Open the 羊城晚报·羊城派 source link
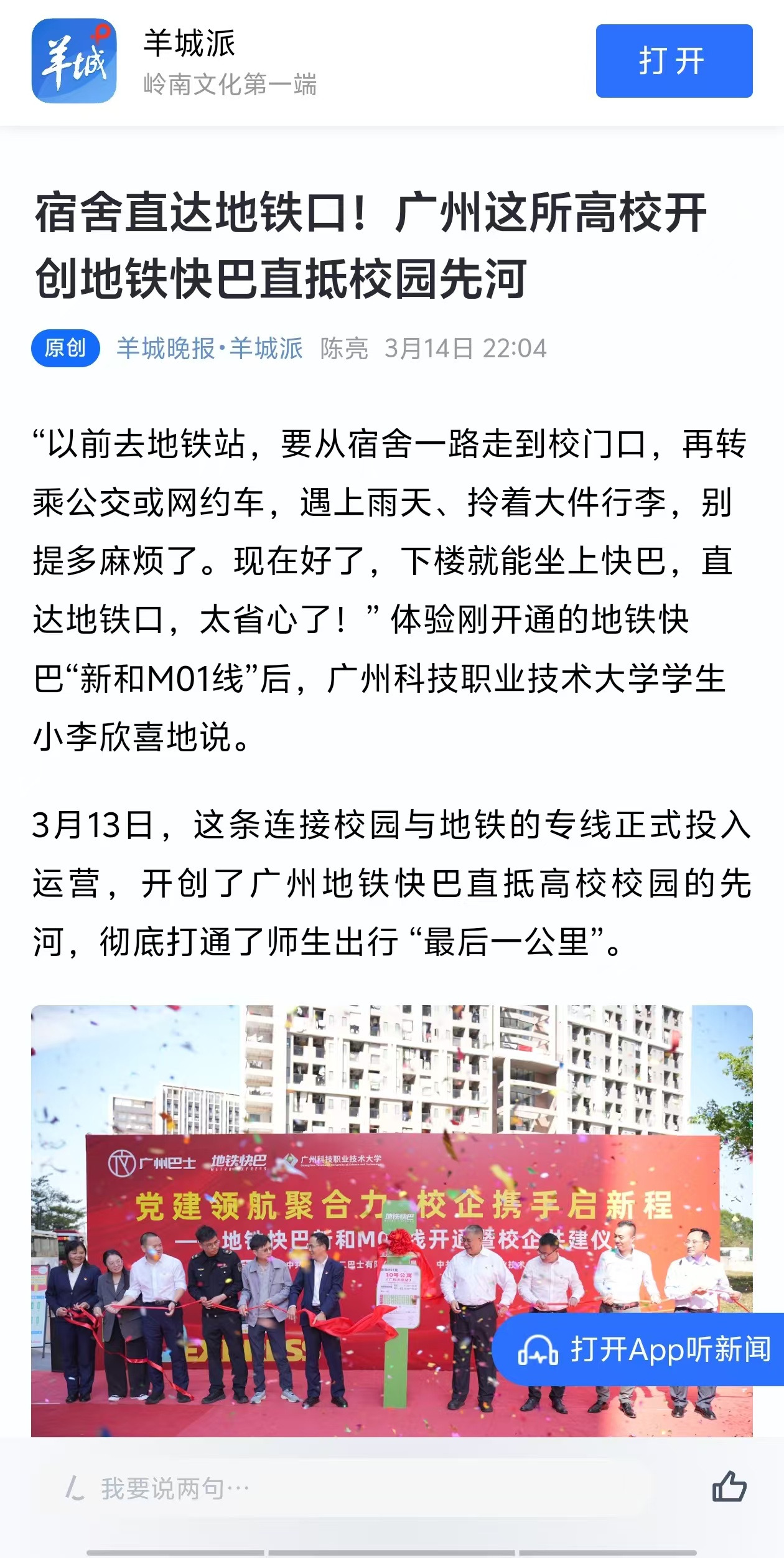Image resolution: width=784 pixels, height=1558 pixels. pyautogui.click(x=210, y=349)
